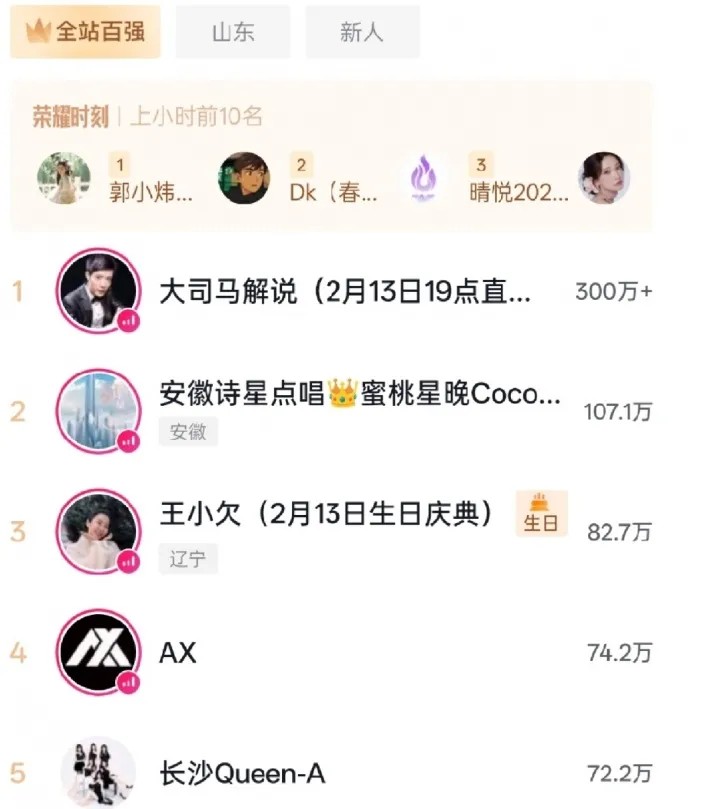Viewport: 720px width, 809px height.
Task: Switch to the 山东 tab
Action: coord(232,31)
